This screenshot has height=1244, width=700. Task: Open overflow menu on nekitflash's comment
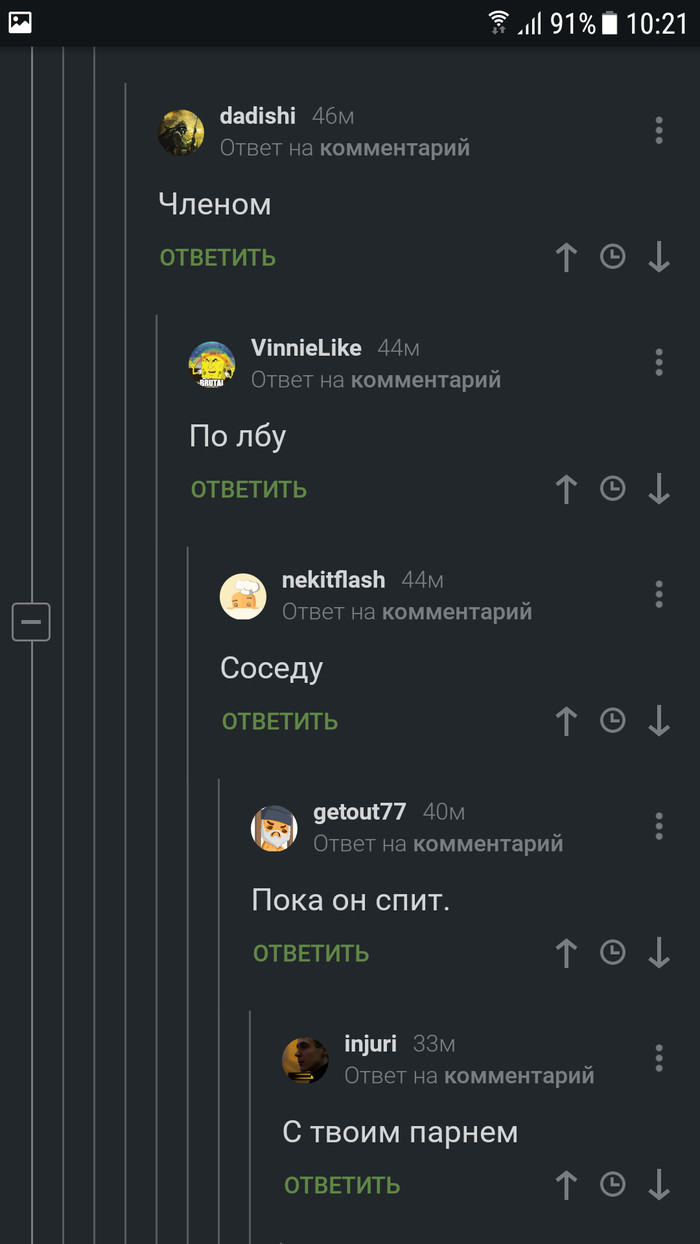[x=658, y=594]
